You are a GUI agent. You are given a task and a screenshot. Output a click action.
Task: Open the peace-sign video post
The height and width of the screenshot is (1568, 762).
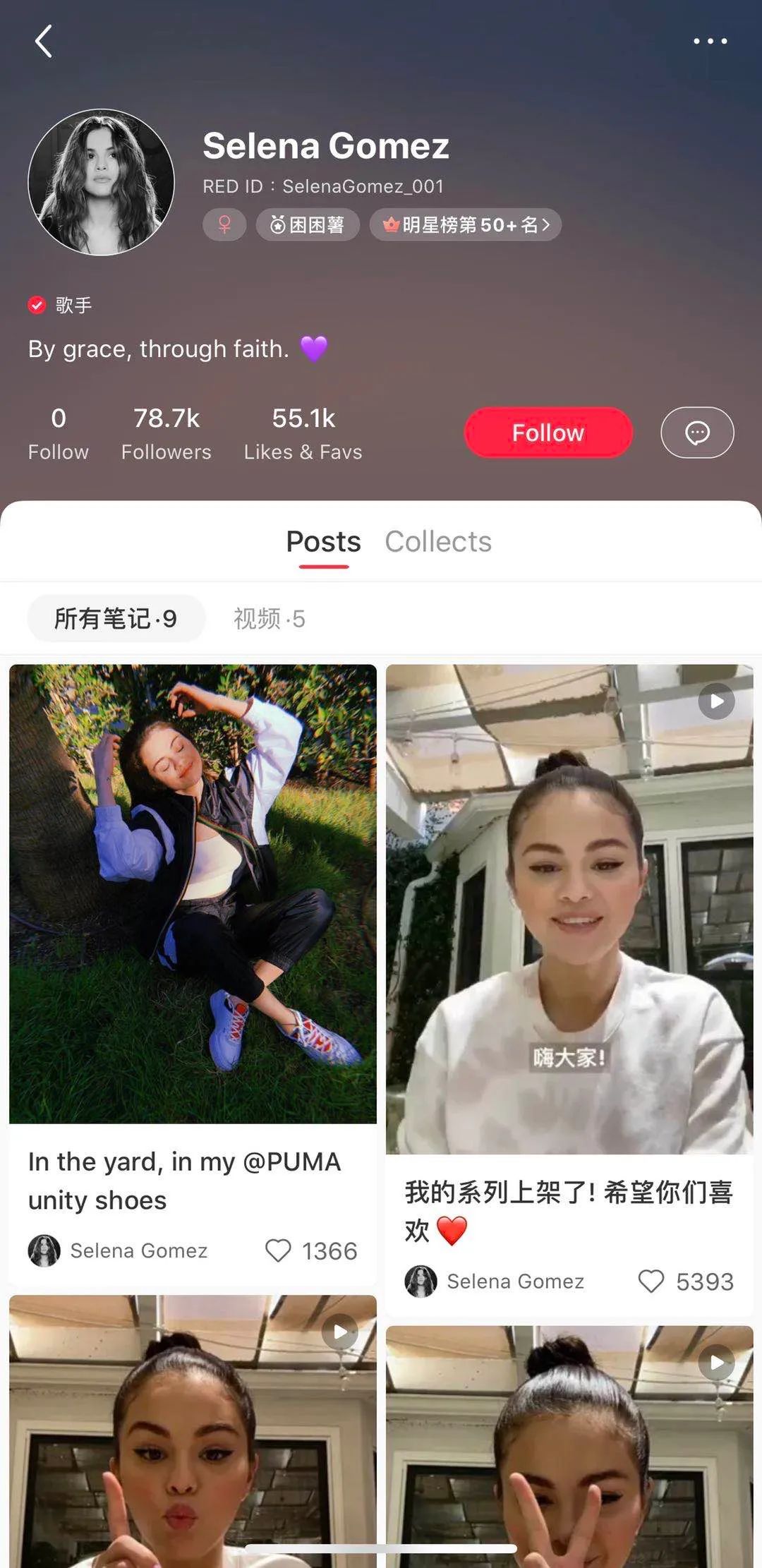pos(569,1447)
